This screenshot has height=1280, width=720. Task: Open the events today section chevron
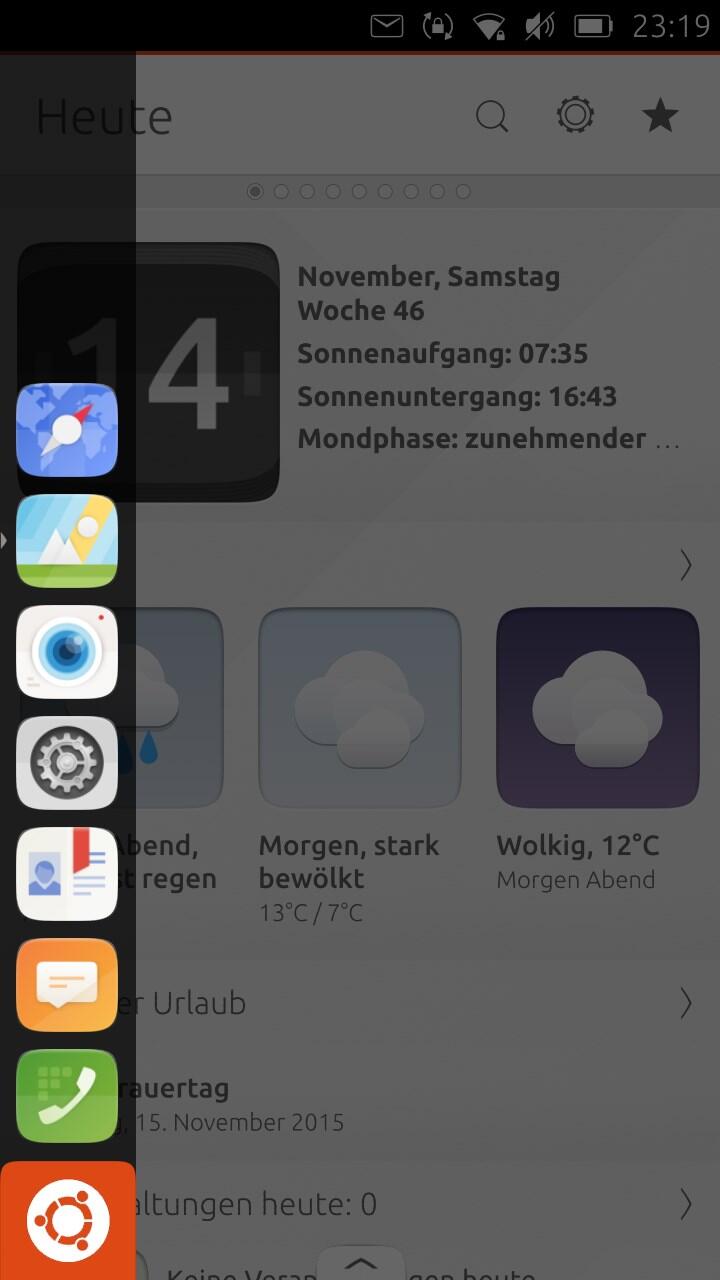click(x=686, y=1204)
